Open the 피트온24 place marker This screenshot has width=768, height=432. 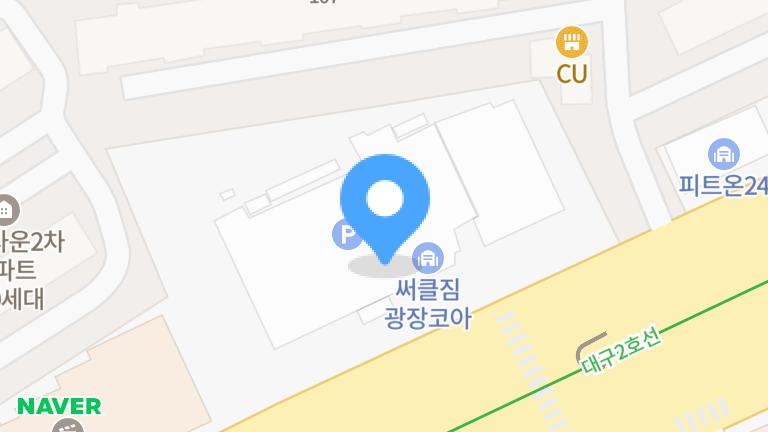[x=723, y=155]
